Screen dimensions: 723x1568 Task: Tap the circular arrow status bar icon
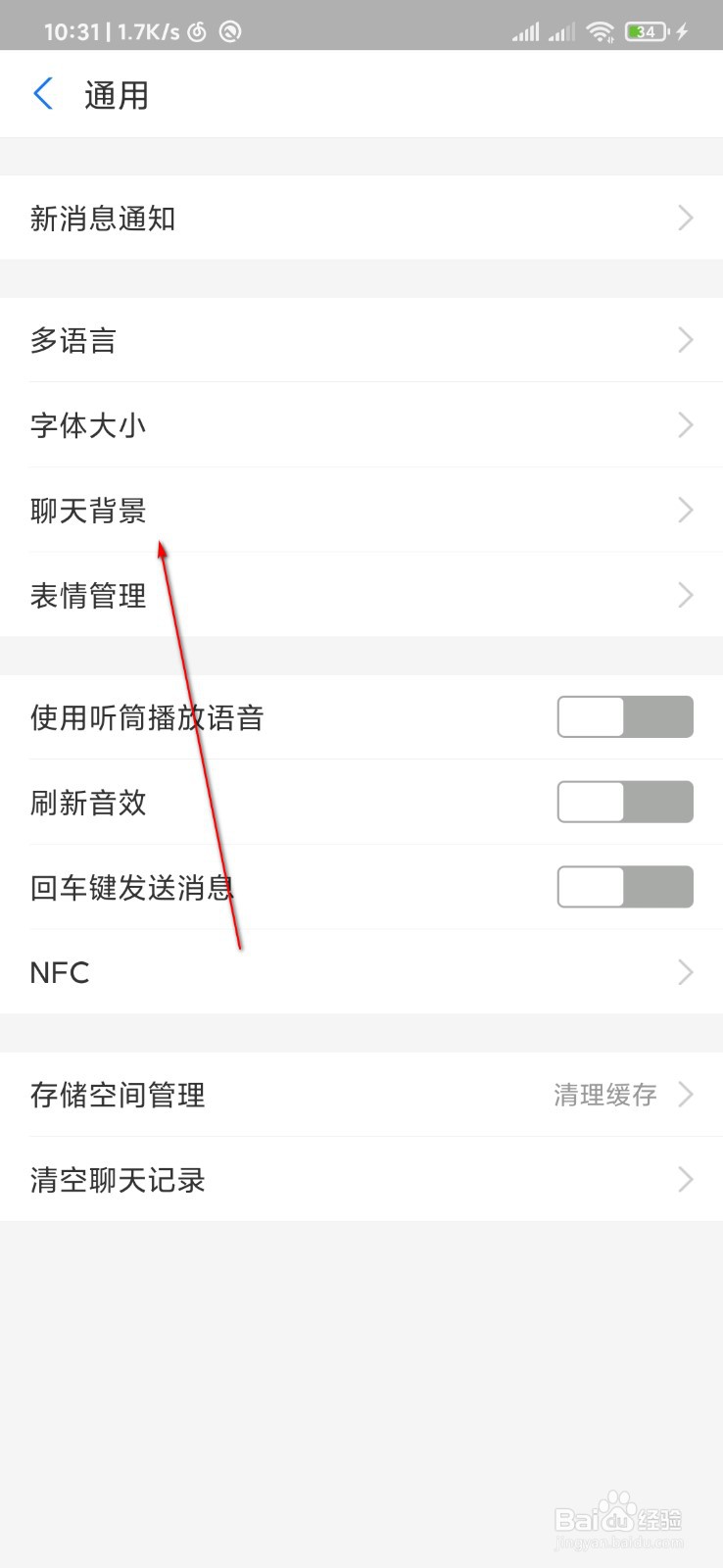pyautogui.click(x=231, y=30)
